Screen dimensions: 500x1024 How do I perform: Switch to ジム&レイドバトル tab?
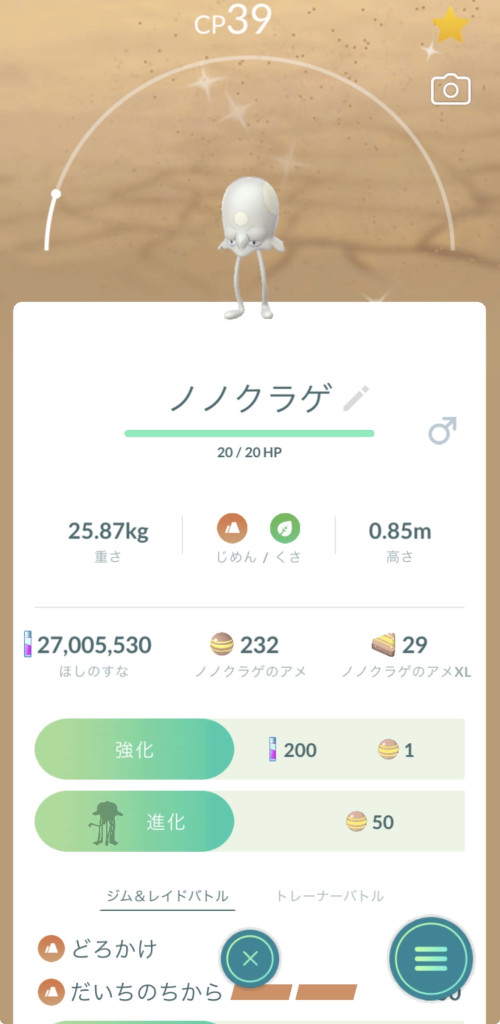[168, 895]
